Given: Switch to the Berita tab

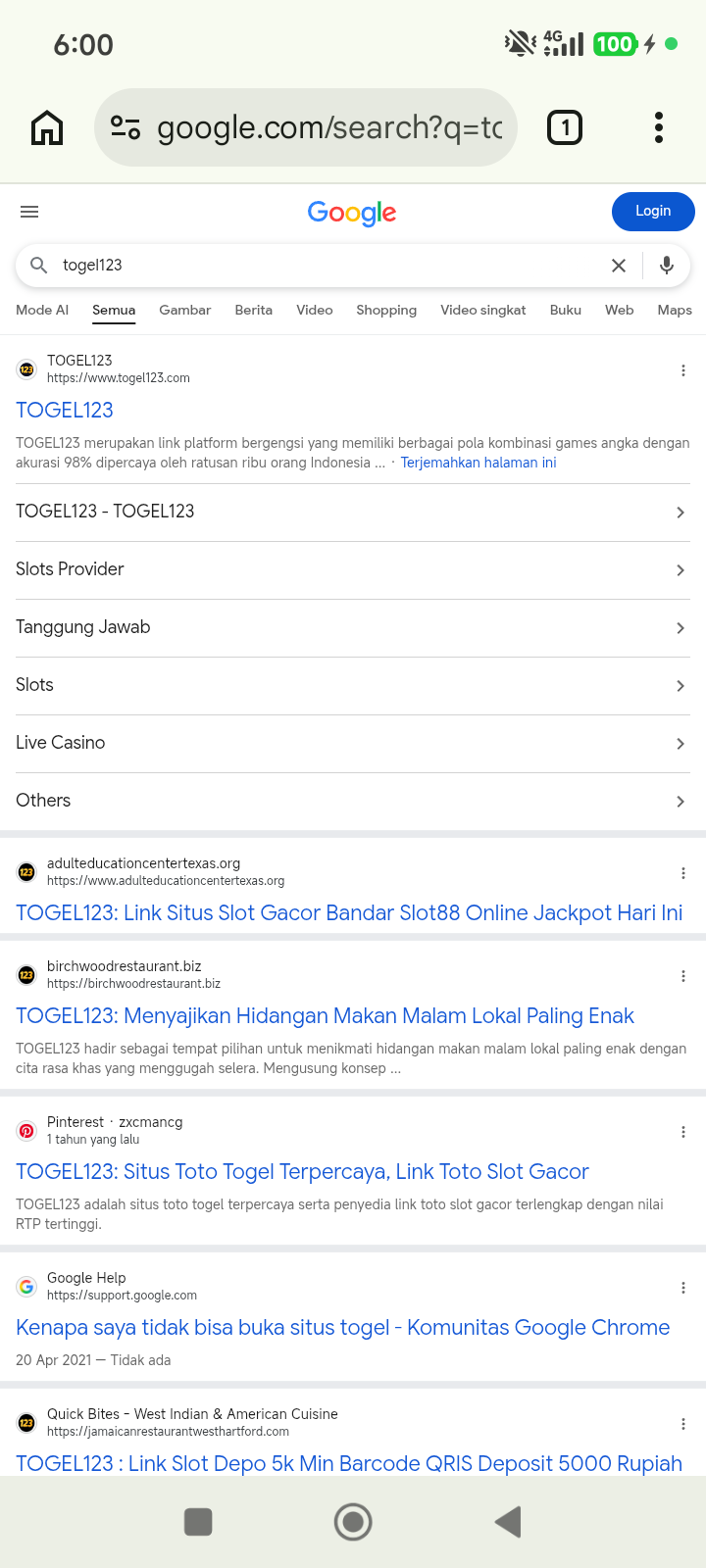Looking at the screenshot, I should click(x=253, y=310).
